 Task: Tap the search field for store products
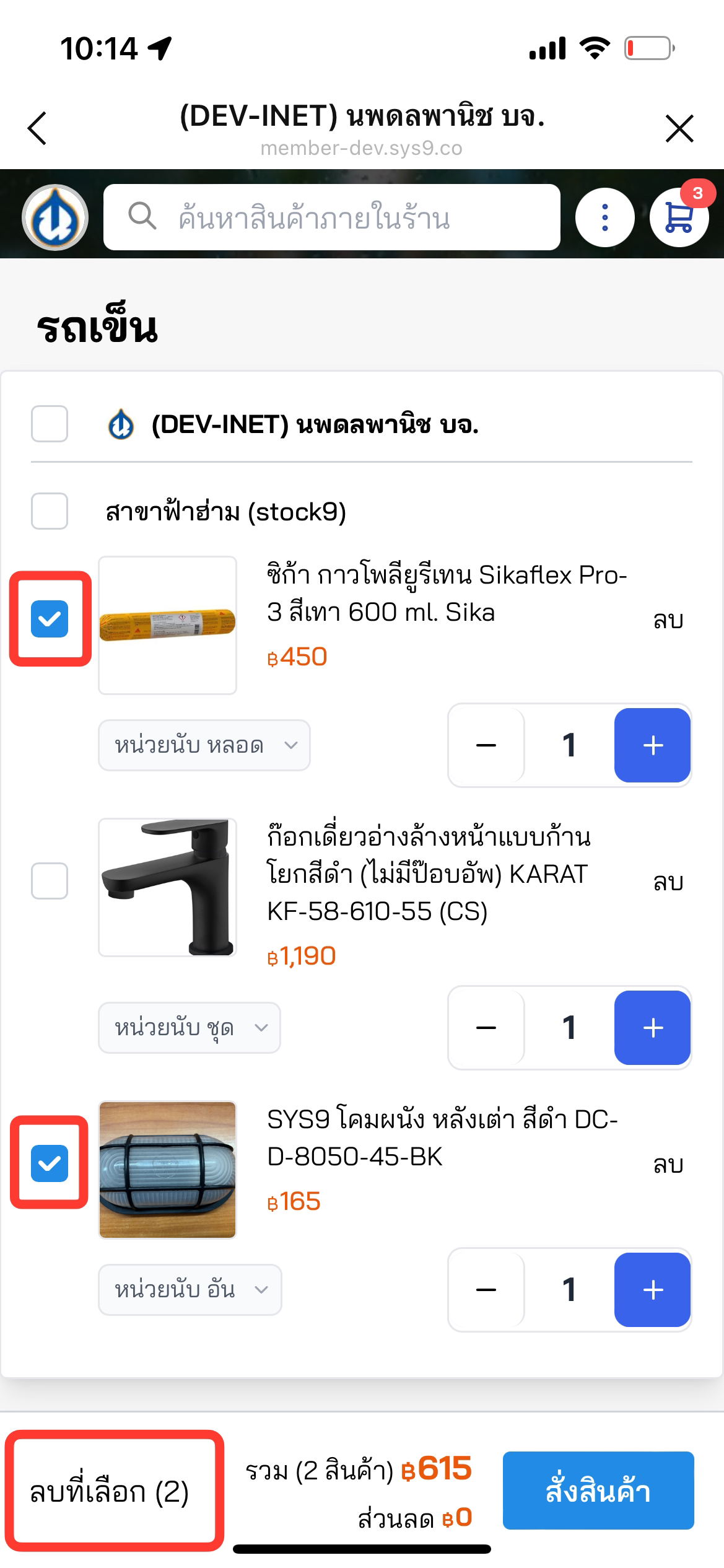pyautogui.click(x=331, y=217)
